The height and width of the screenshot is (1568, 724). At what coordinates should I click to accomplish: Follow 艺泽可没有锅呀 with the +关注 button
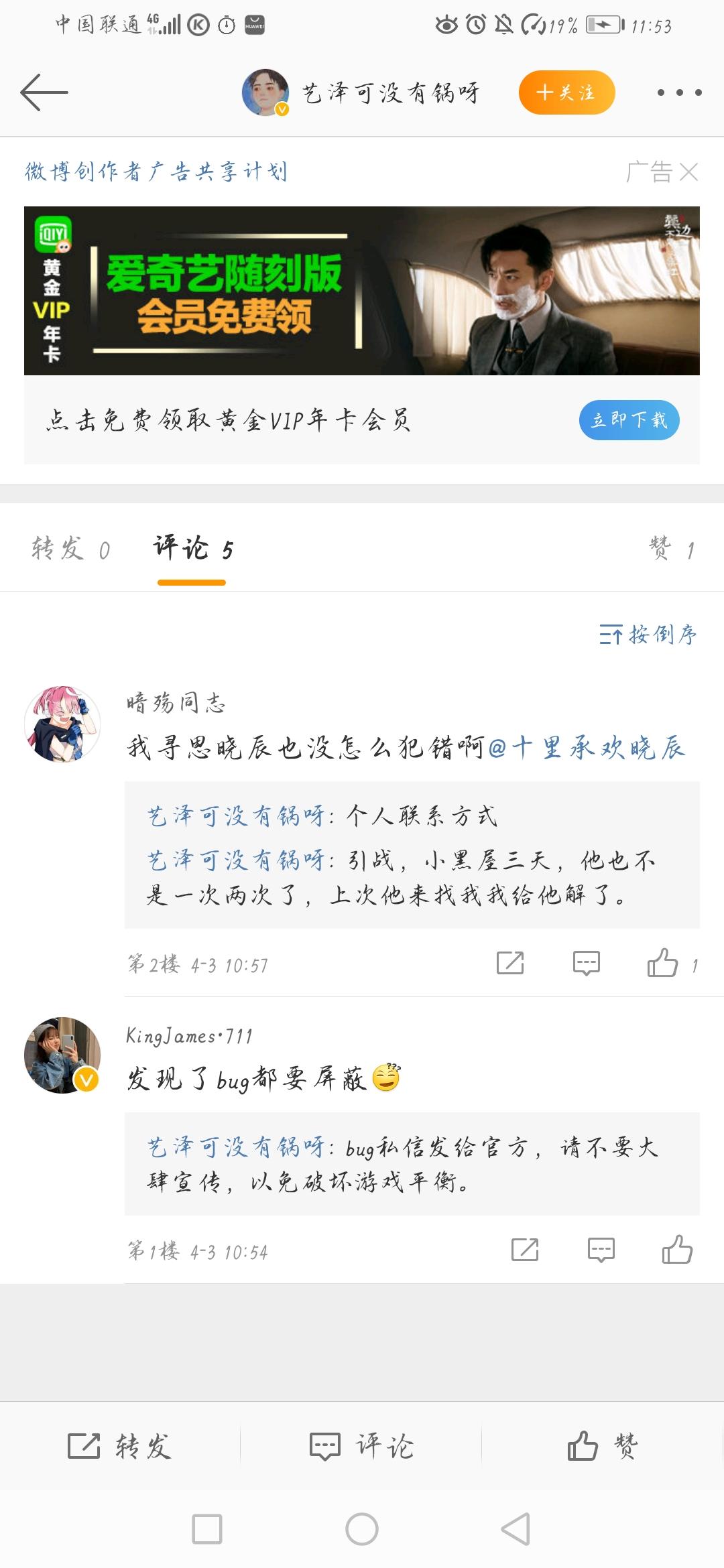click(566, 92)
